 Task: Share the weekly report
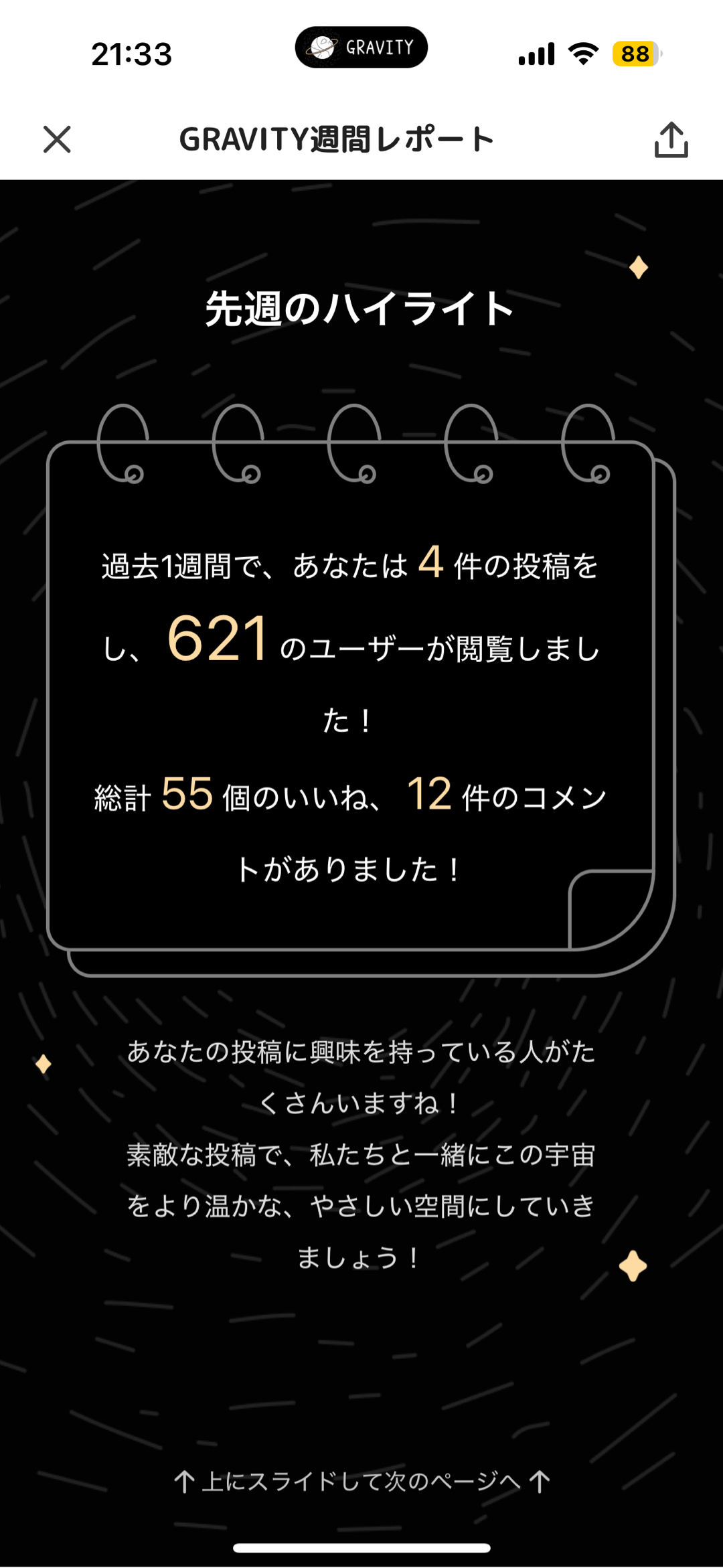(x=671, y=139)
